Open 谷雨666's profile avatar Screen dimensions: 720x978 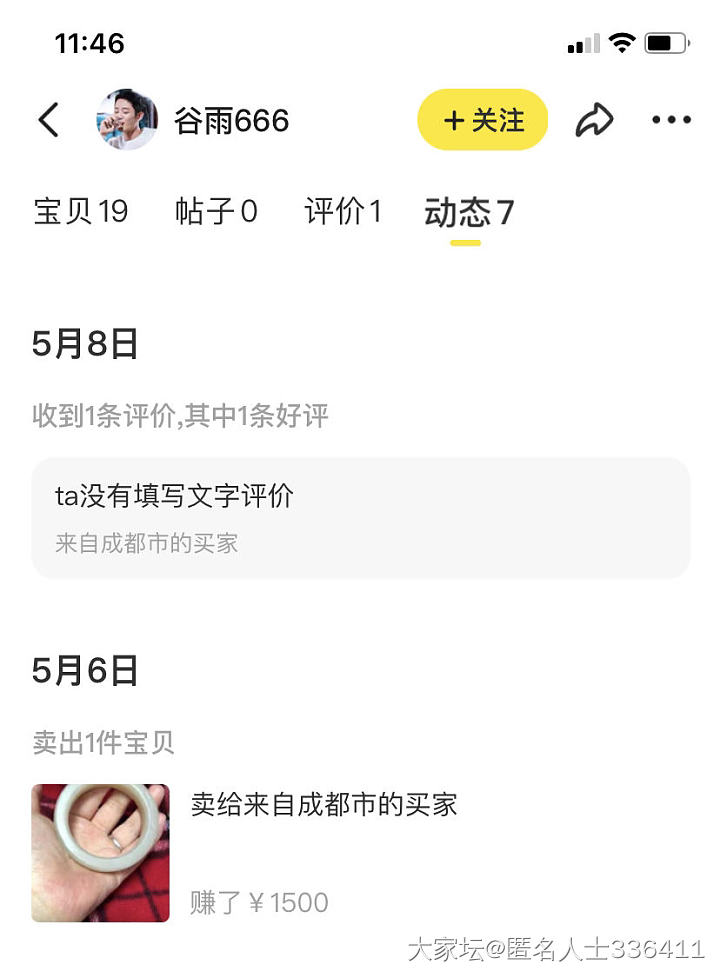[x=127, y=120]
